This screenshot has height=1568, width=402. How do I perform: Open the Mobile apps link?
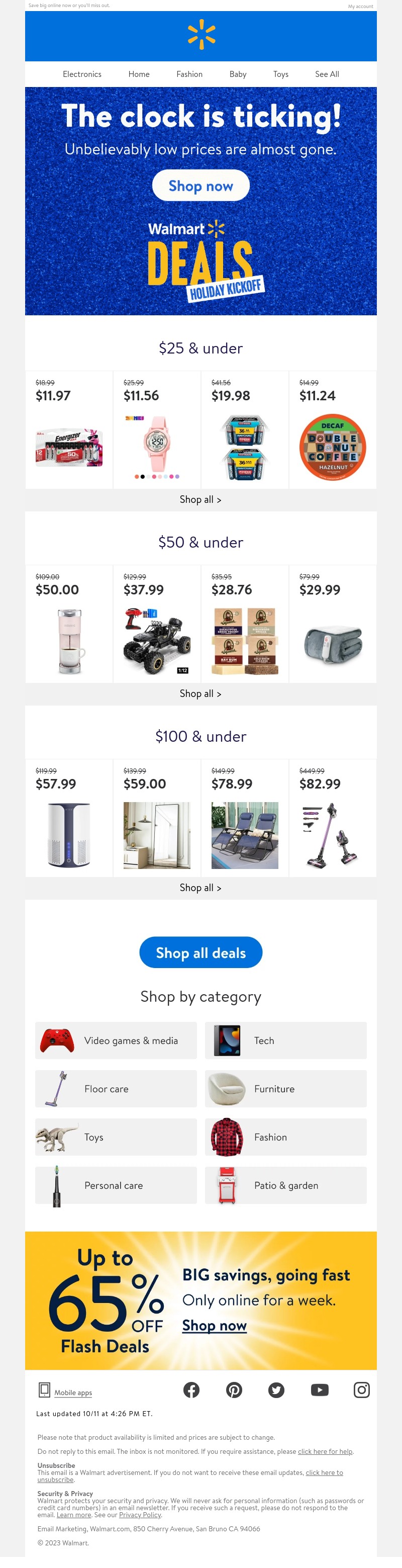(x=73, y=1392)
